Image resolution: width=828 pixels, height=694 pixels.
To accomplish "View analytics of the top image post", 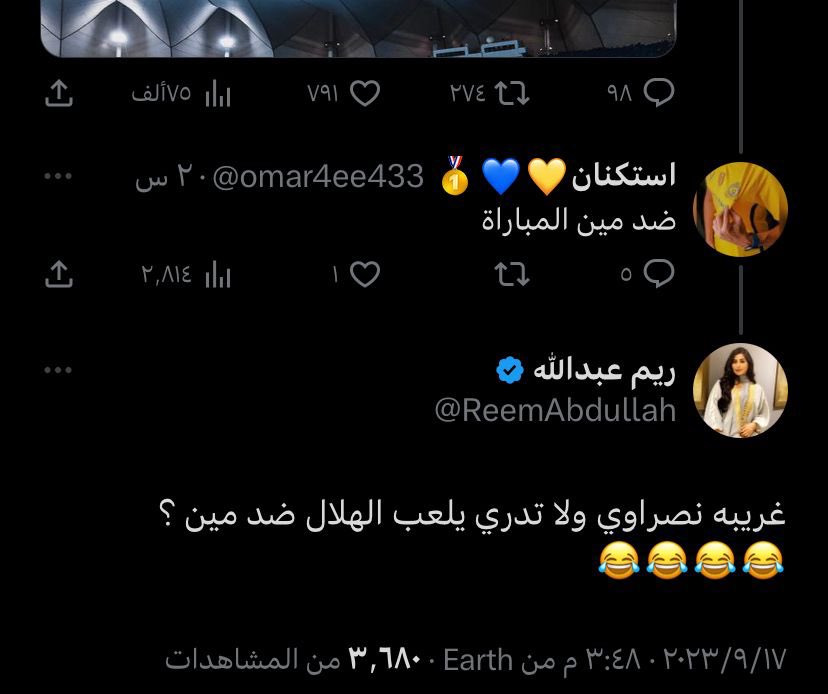I will coord(217,94).
